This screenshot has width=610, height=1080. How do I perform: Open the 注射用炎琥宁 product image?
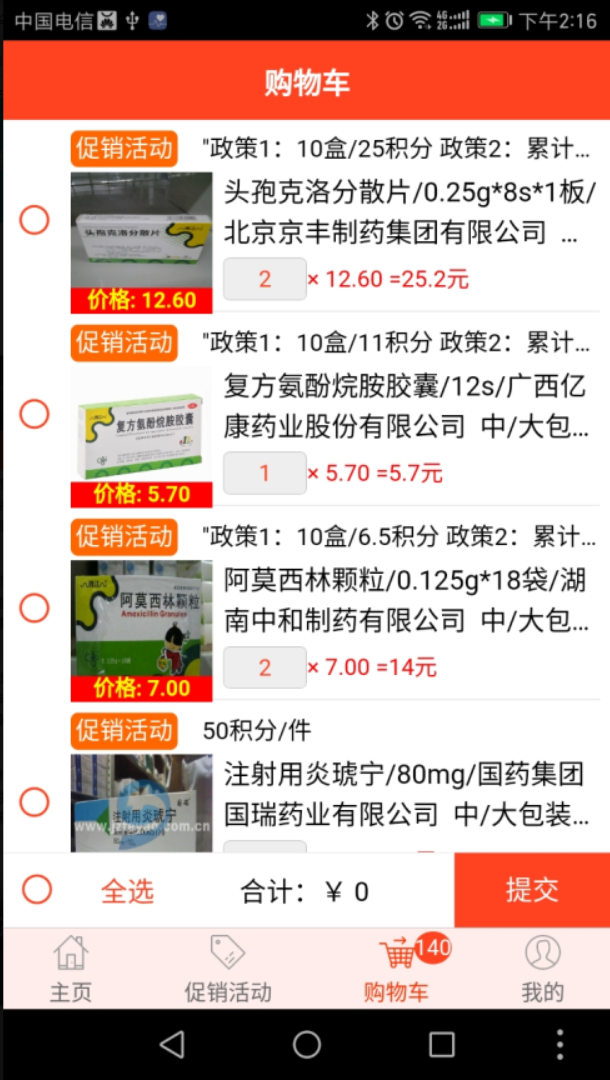(141, 804)
